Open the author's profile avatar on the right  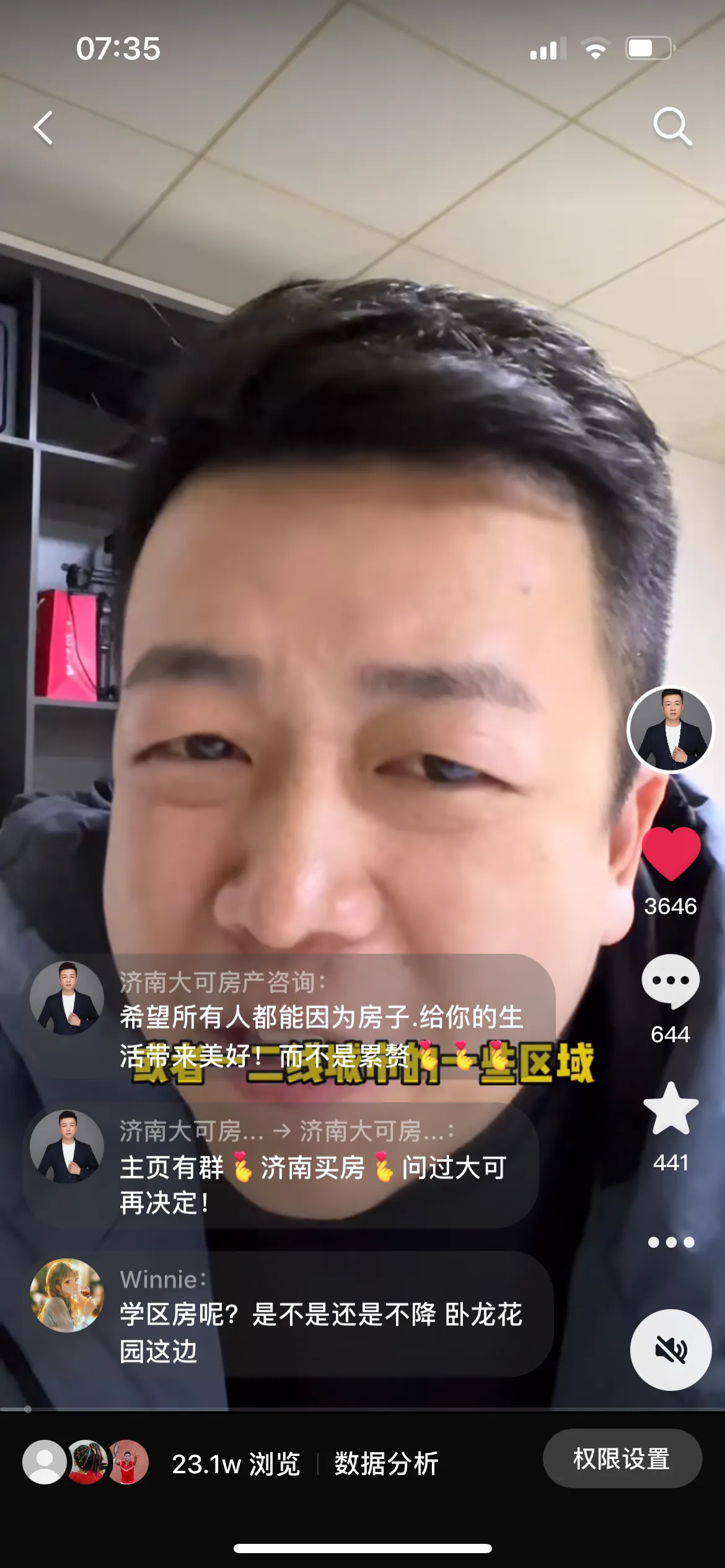[670, 730]
